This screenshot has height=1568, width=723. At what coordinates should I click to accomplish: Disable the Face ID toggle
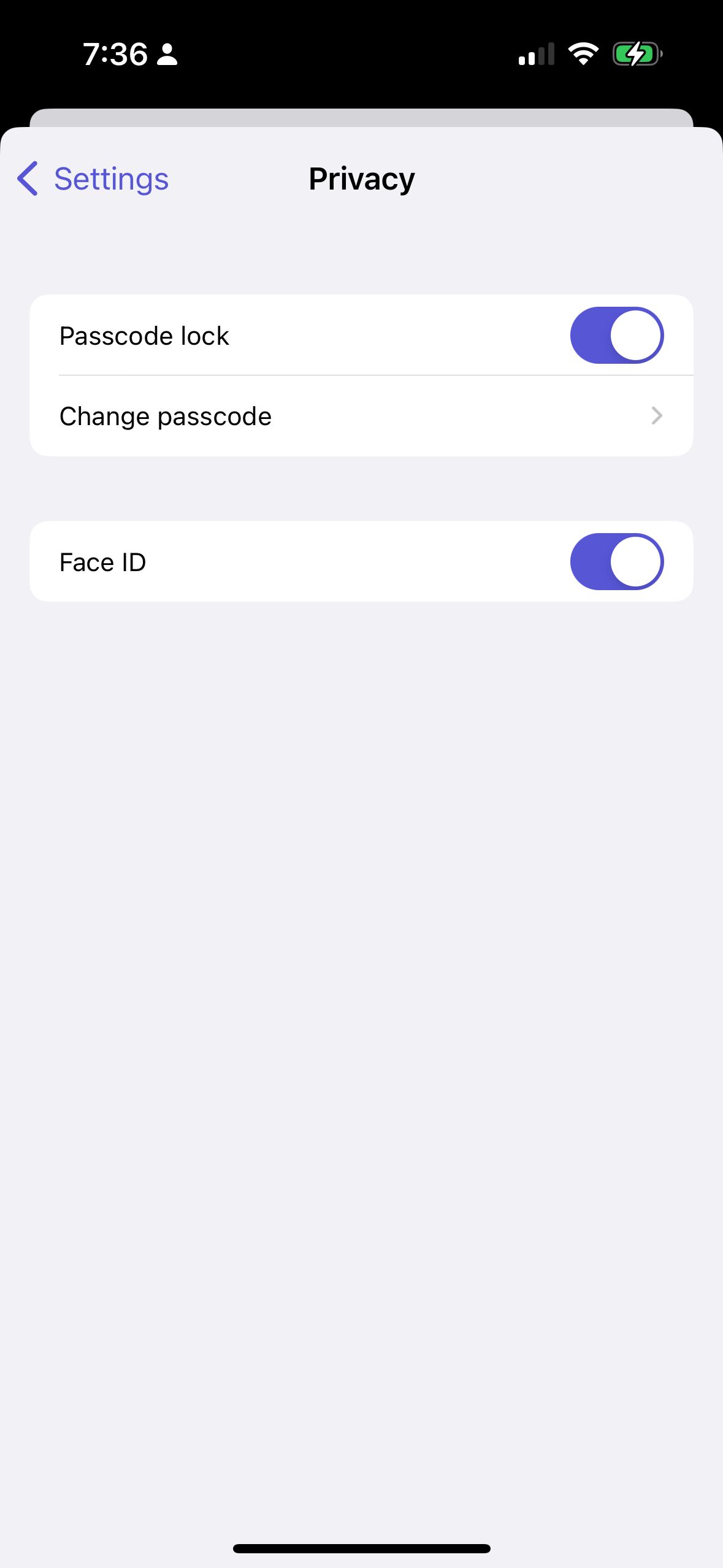[x=616, y=562]
